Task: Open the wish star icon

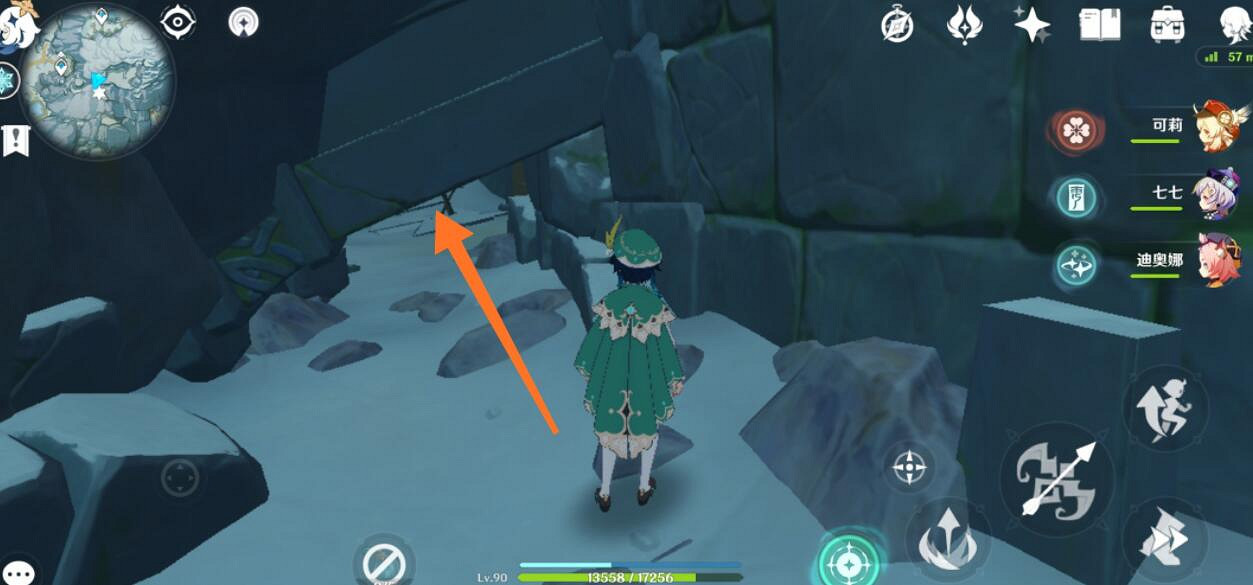Action: click(1031, 24)
